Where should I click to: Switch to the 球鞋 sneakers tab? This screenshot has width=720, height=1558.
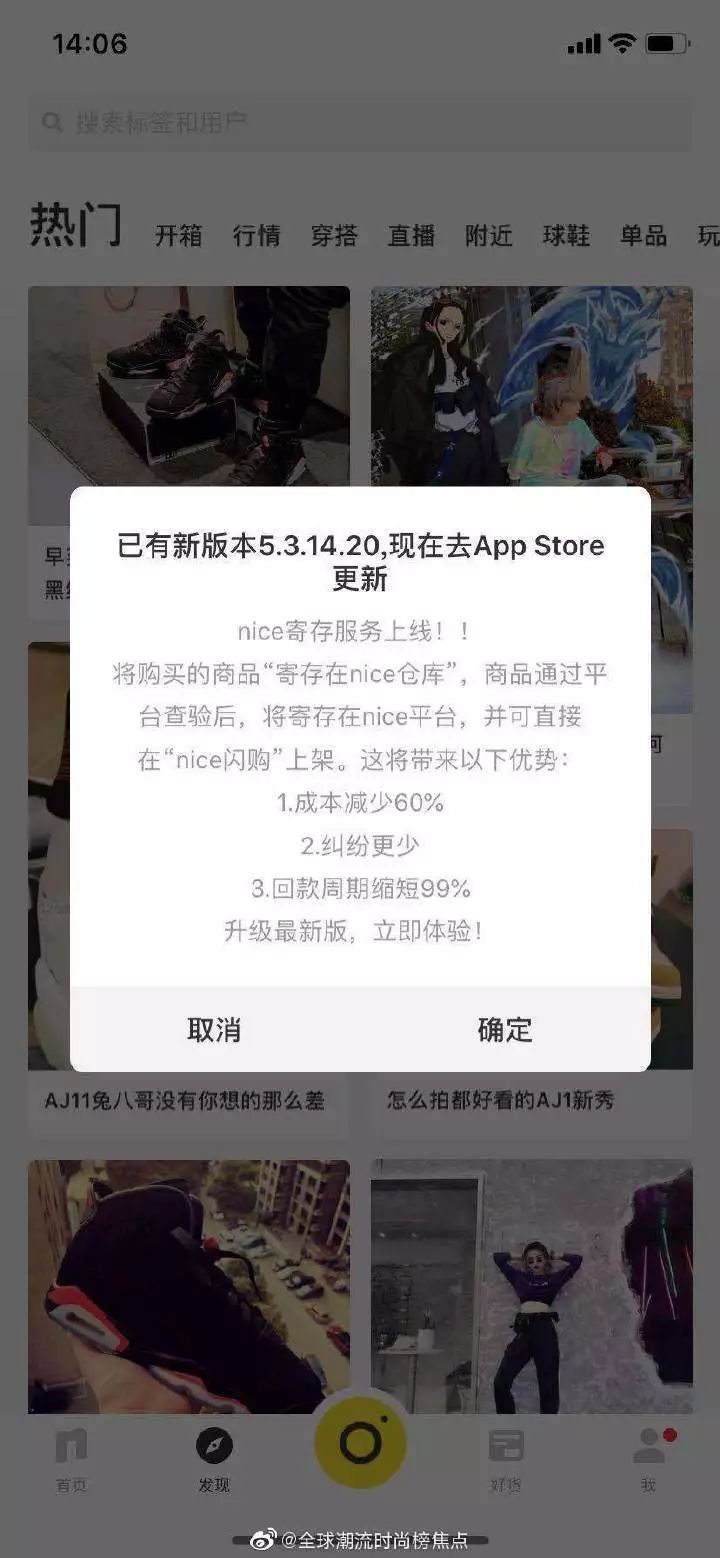(x=565, y=236)
